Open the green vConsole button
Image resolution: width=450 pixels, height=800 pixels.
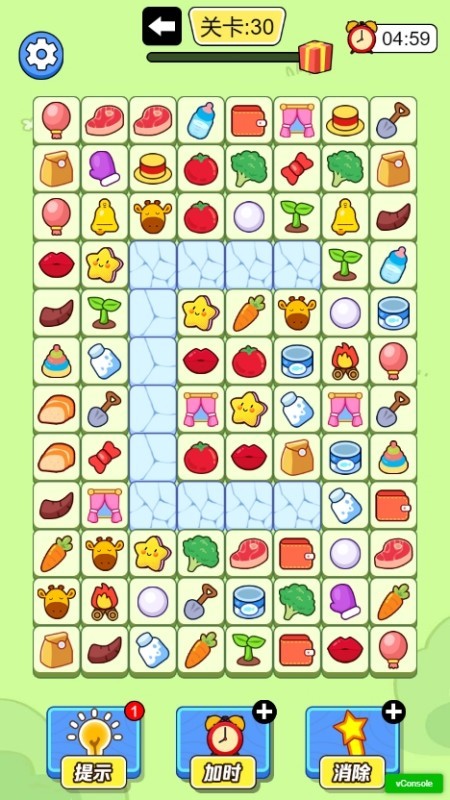tap(414, 783)
